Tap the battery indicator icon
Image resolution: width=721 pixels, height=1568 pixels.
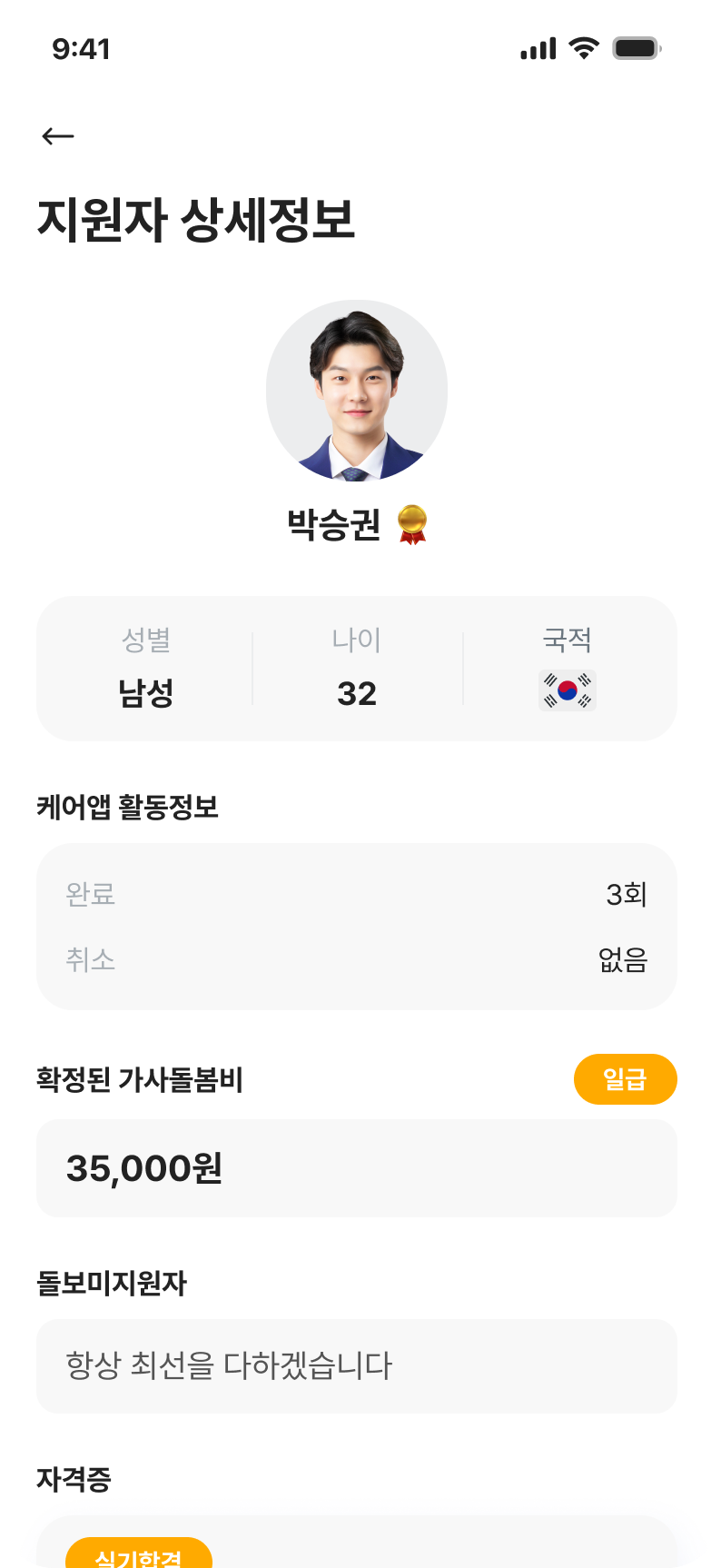(x=636, y=47)
